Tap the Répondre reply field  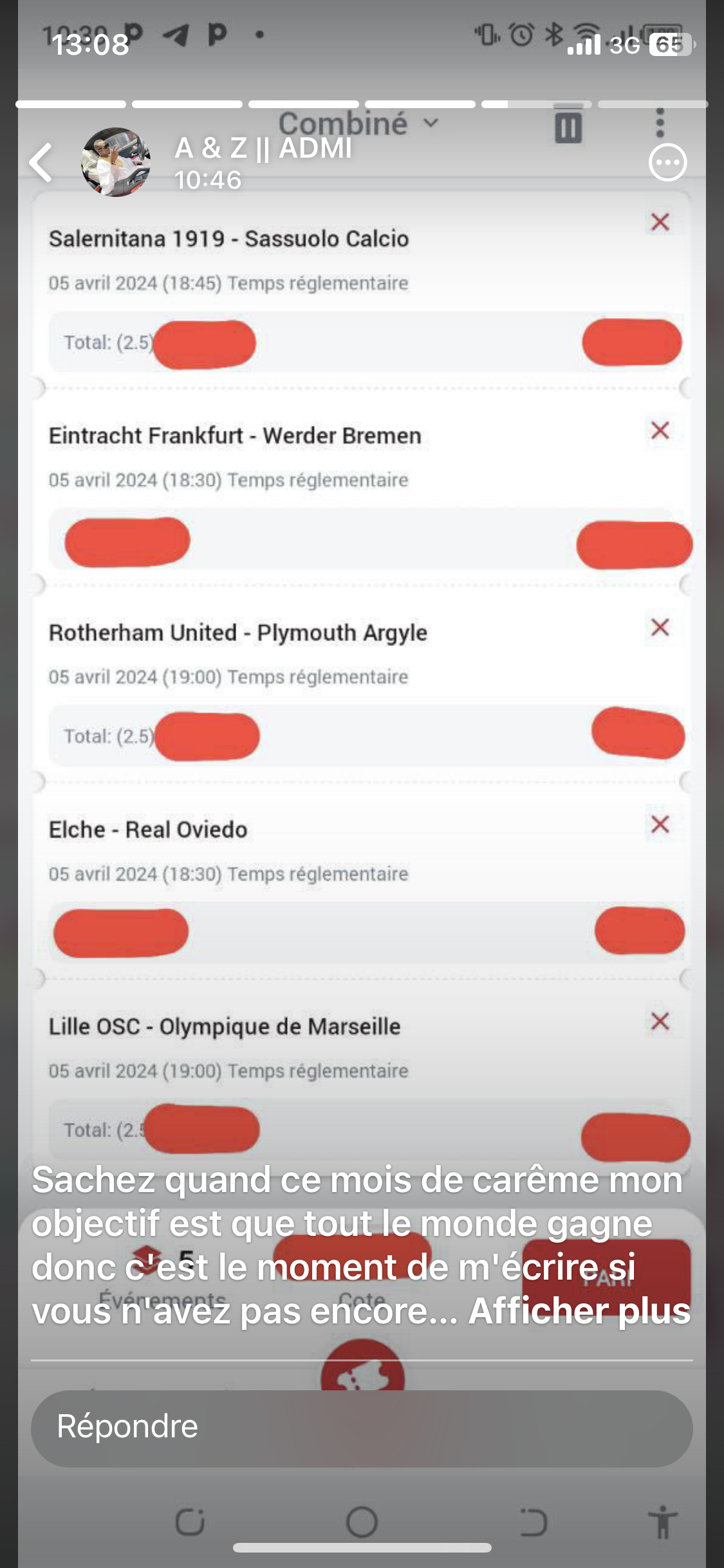(362, 1426)
